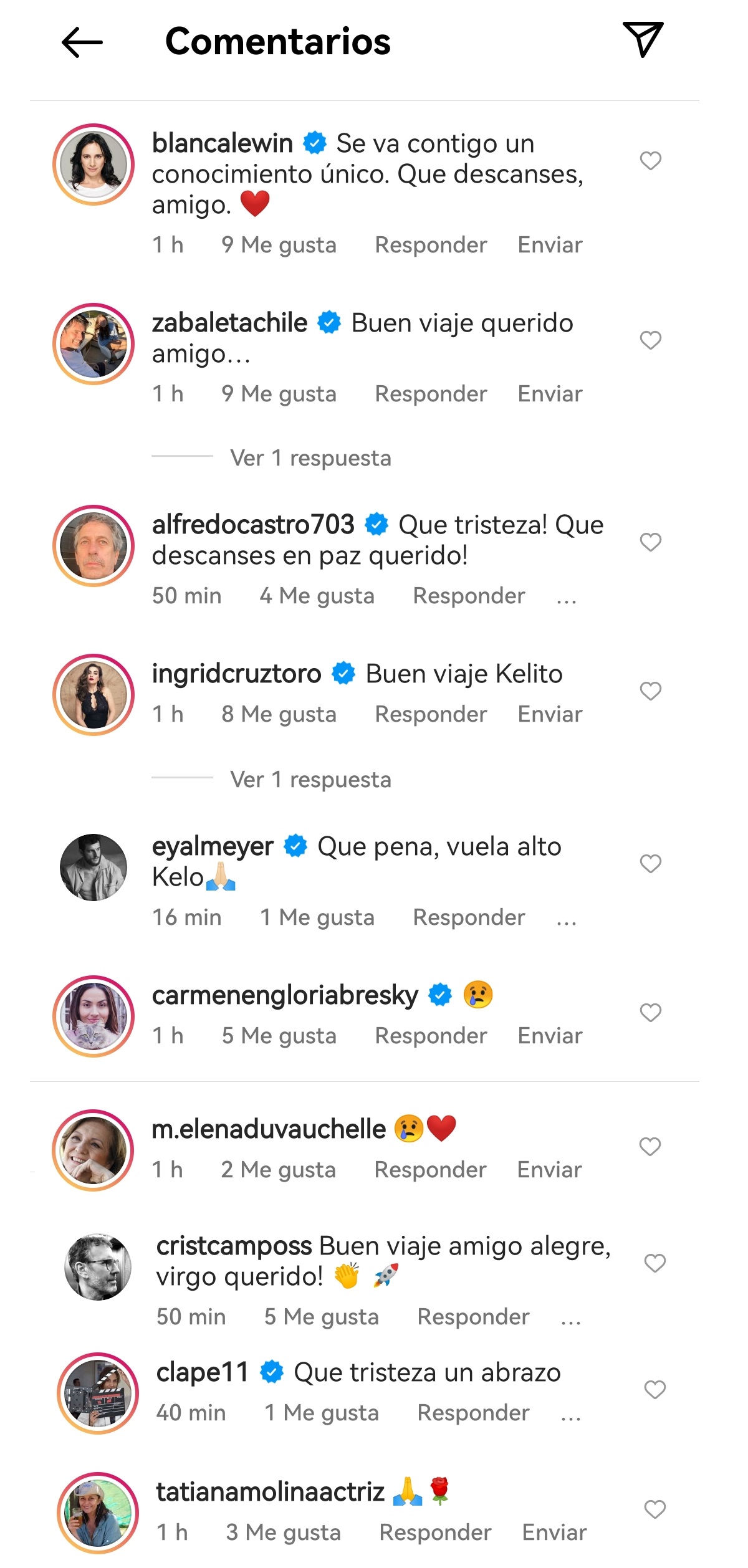
Task: Tap 'Responder' under blancalewin's comment
Action: [430, 244]
